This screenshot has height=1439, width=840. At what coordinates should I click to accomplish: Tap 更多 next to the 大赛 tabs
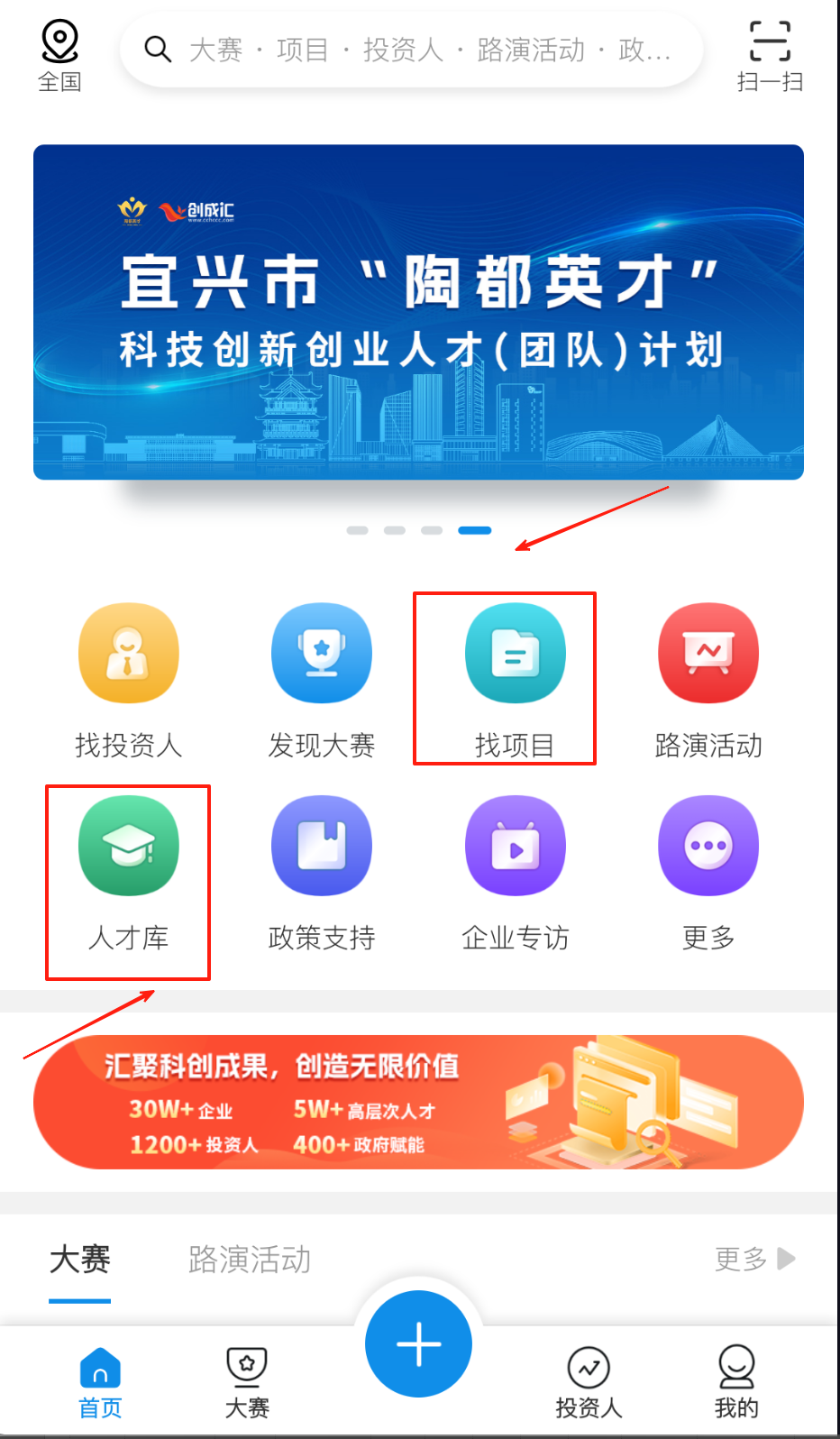[753, 1259]
